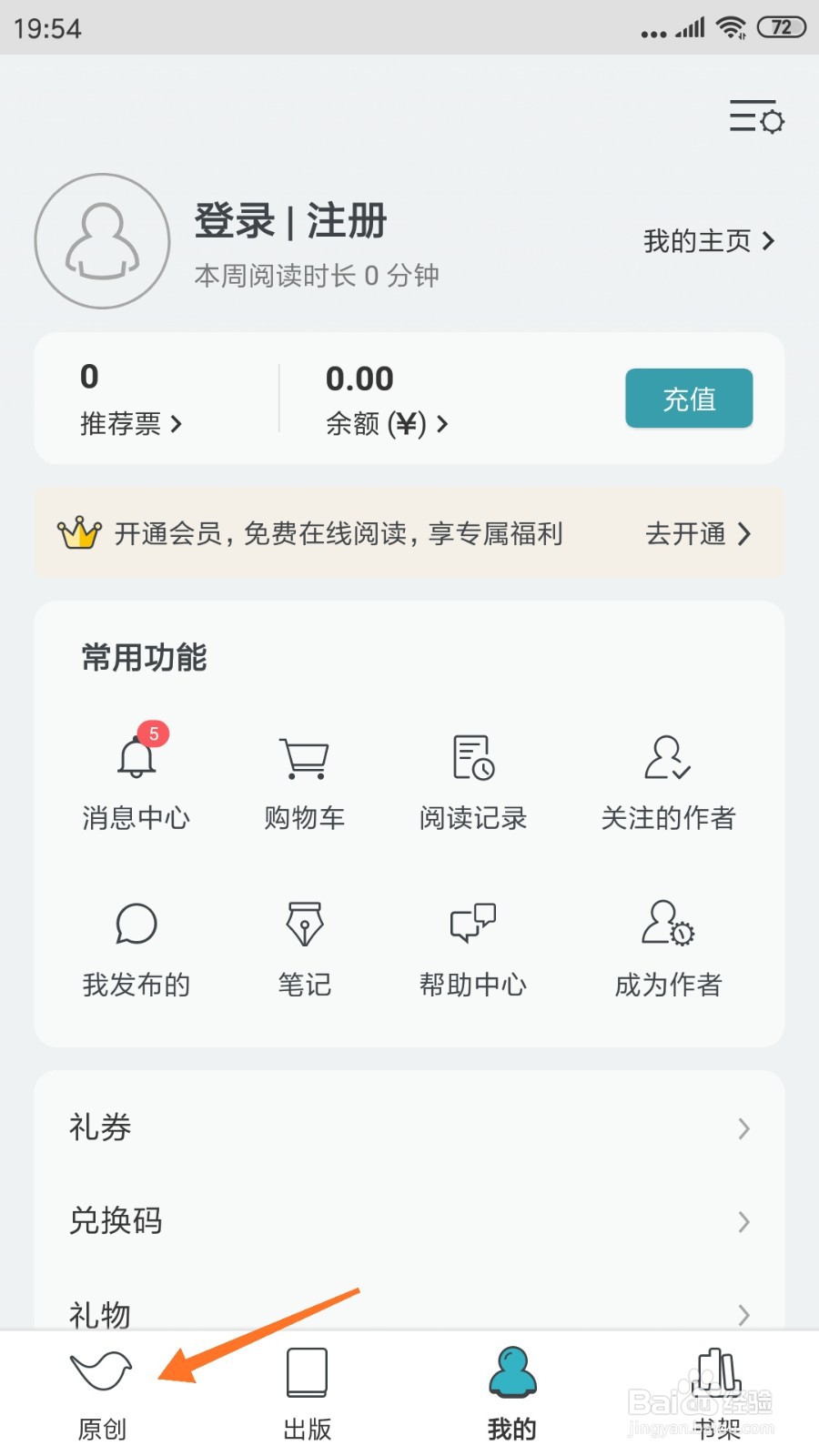The height and width of the screenshot is (1456, 819).
Task: Expand the 礼券 coupons row
Action: click(409, 1128)
